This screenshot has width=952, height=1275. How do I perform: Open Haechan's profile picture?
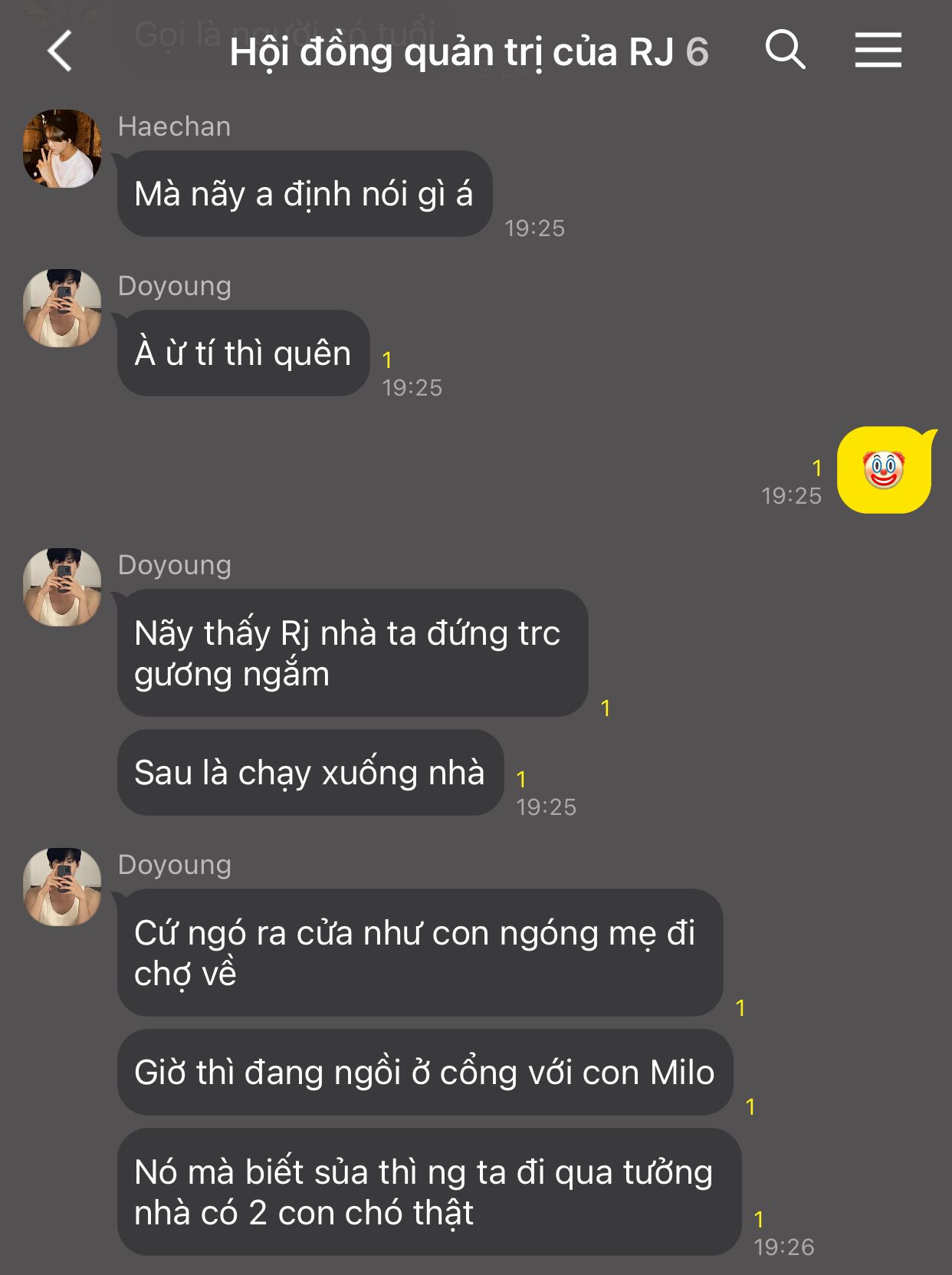point(62,149)
